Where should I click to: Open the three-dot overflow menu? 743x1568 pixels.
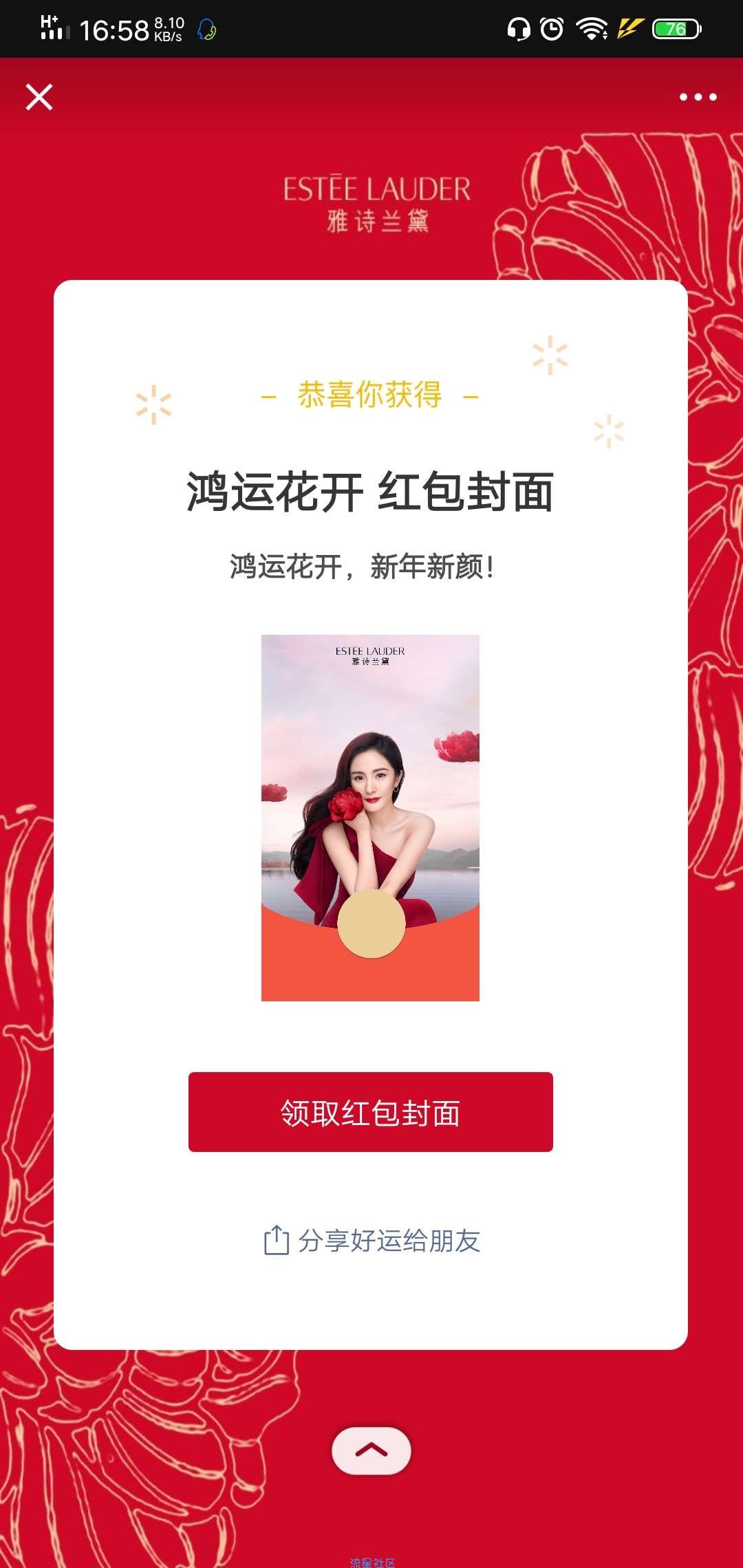698,97
